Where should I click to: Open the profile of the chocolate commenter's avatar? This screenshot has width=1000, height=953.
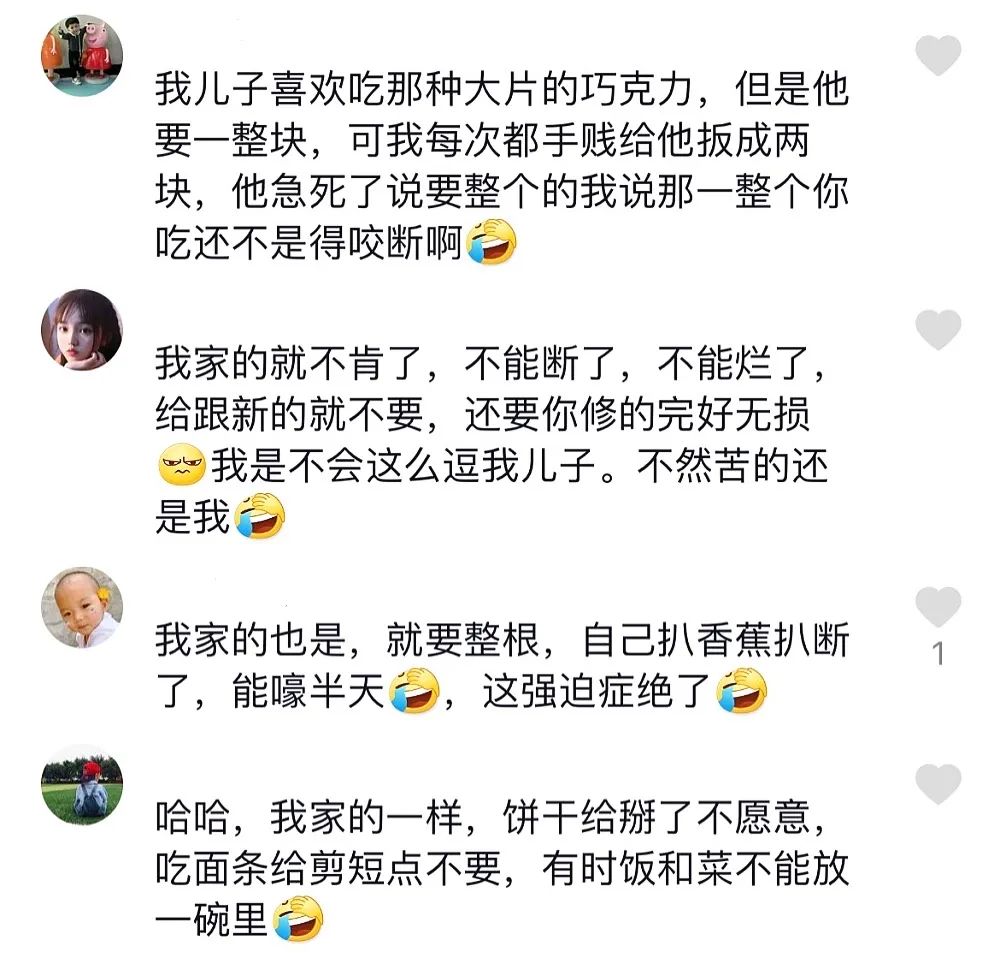82,56
